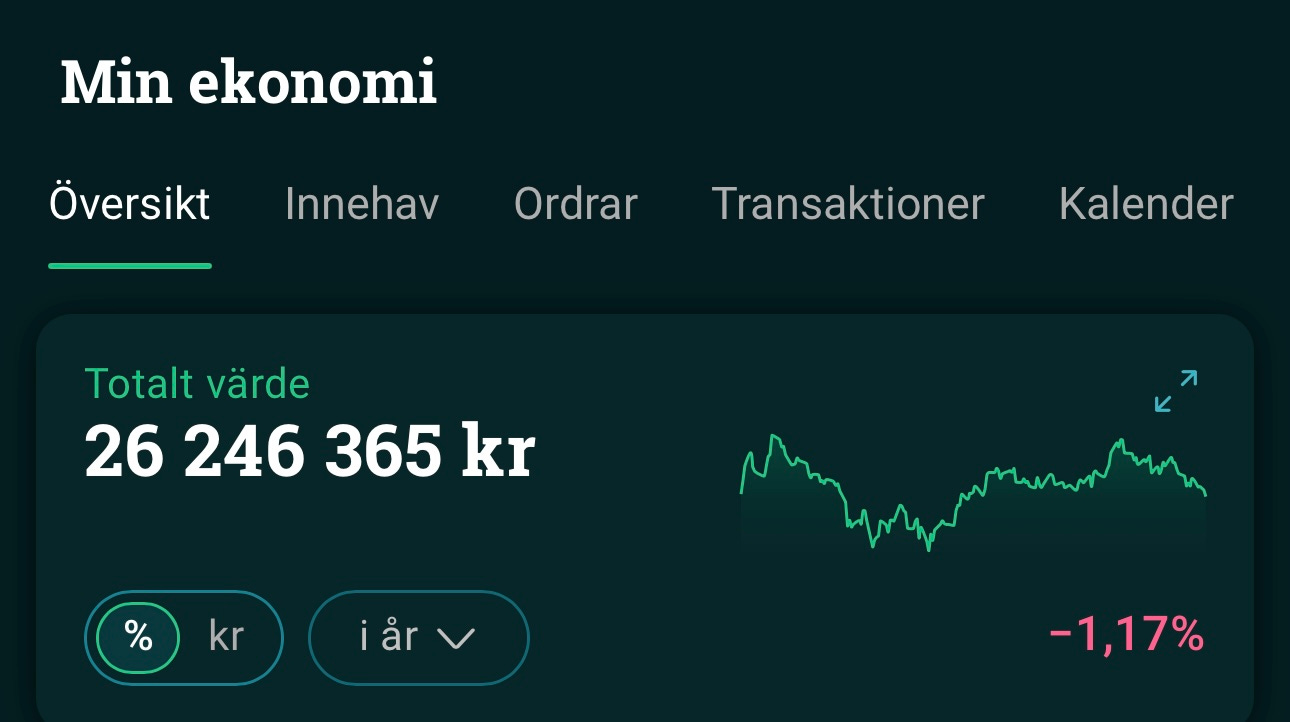Switch to the Innehav tab

pyautogui.click(x=362, y=204)
